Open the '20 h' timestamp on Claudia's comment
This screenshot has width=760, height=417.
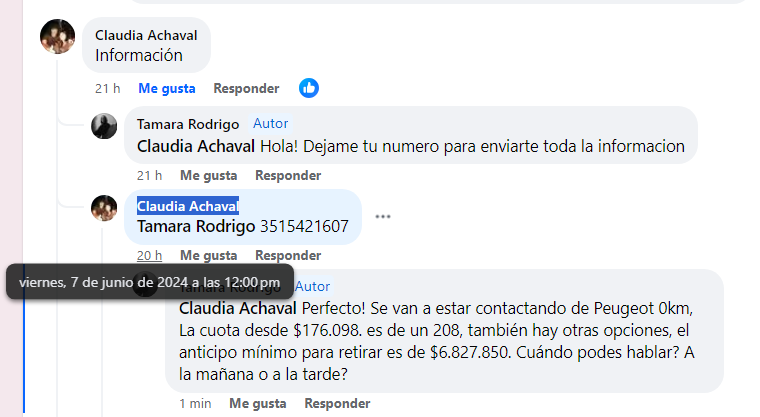pos(149,255)
